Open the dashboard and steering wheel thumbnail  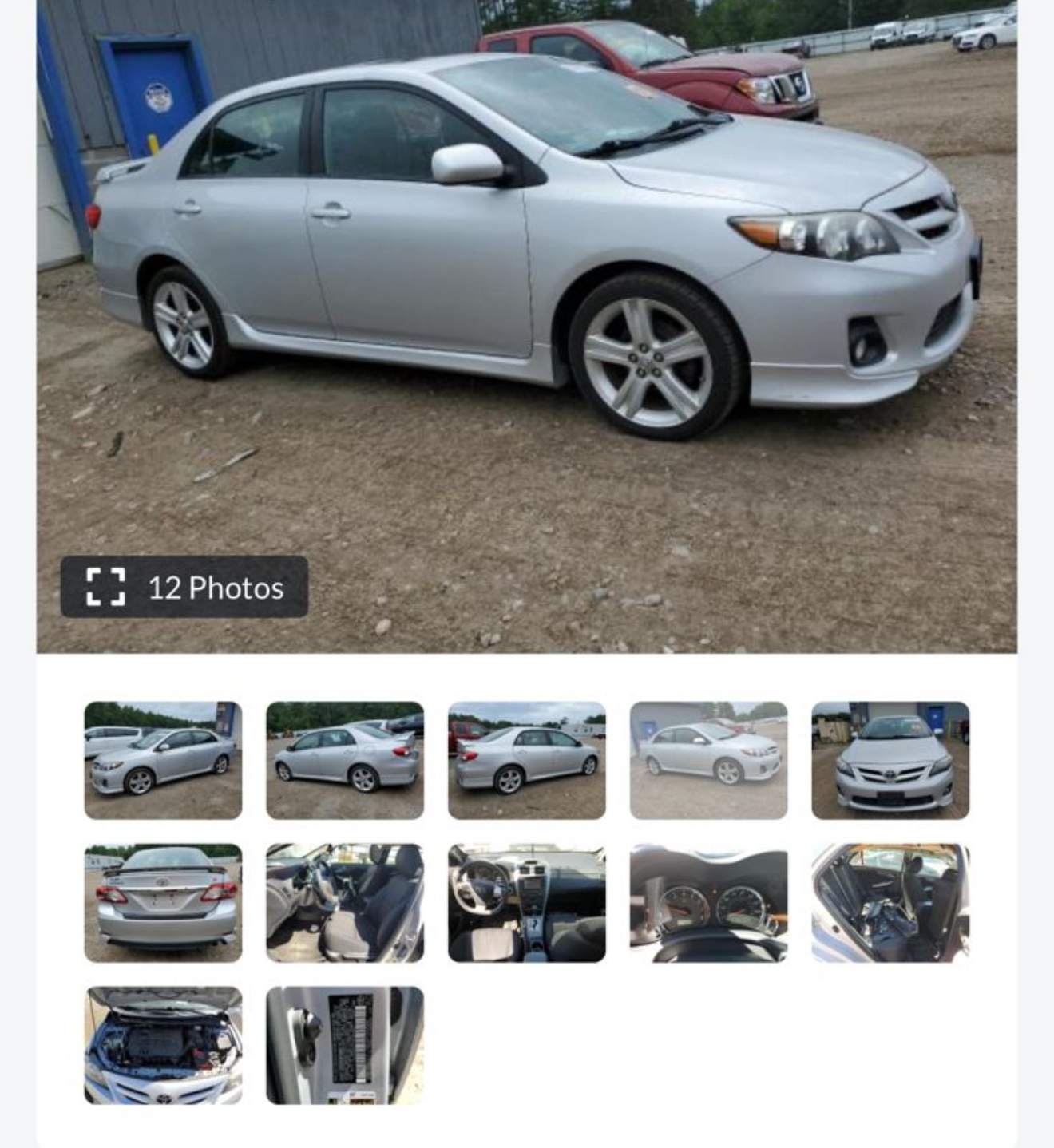(x=527, y=903)
